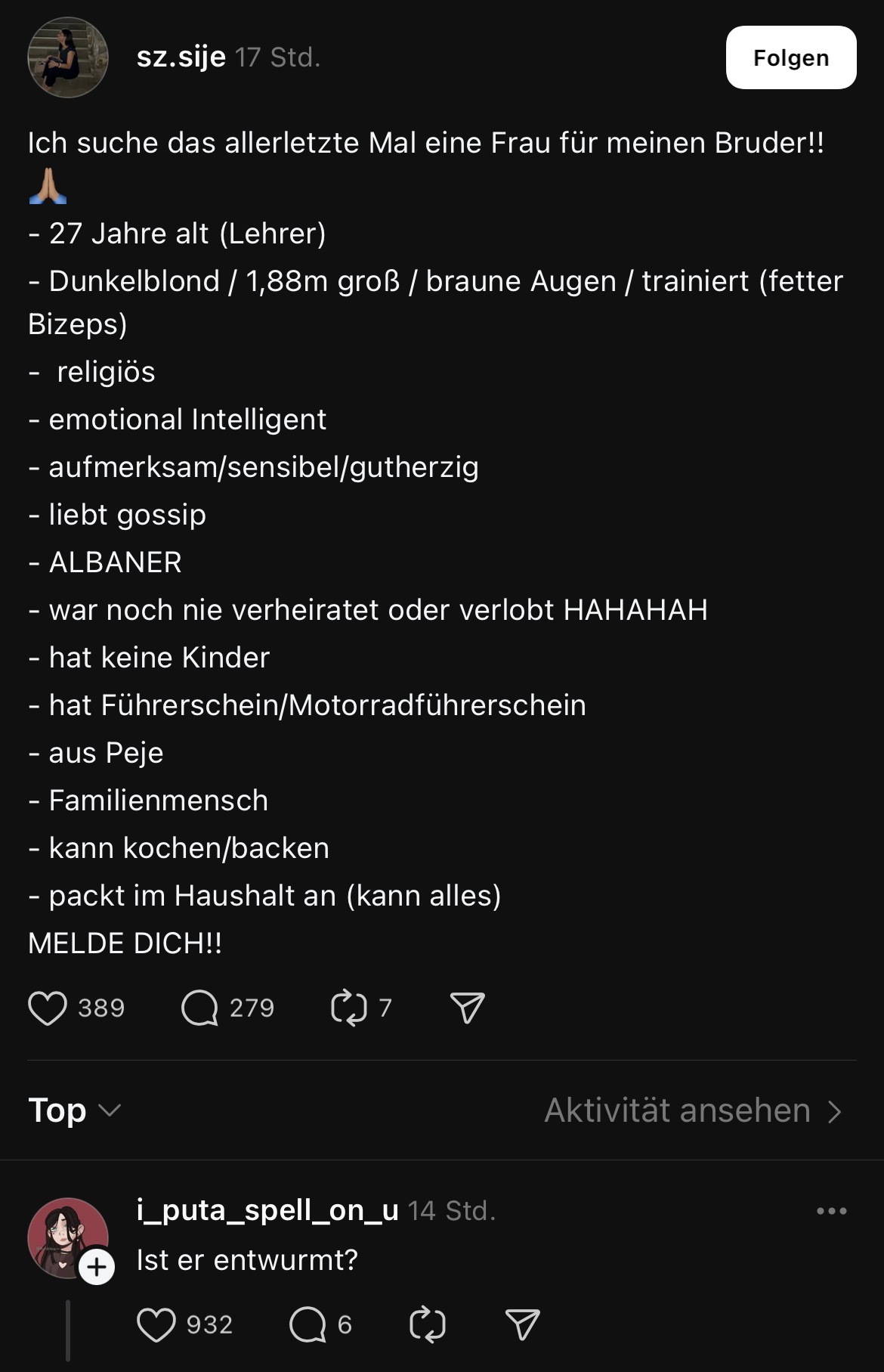Follow i_puta_spell_on_u via plus badge
Screen dimensions: 884x1372
pyautogui.click(x=97, y=1266)
